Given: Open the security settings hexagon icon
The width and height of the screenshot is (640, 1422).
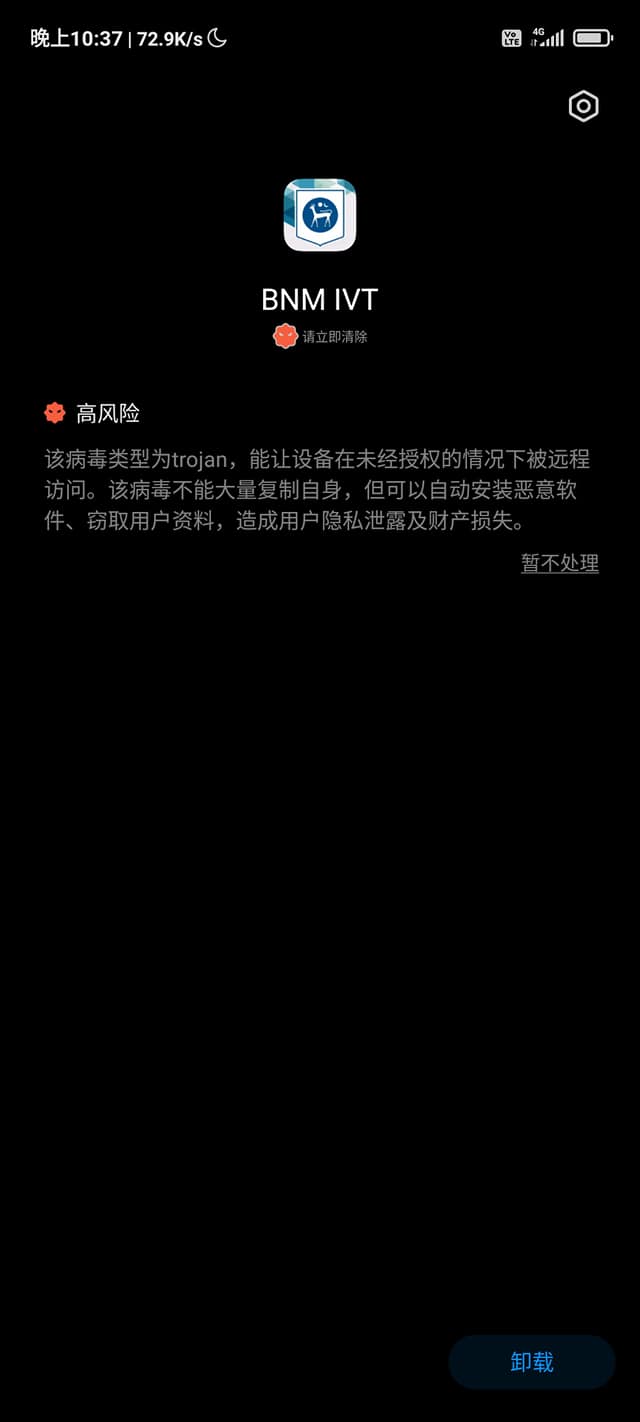Looking at the screenshot, I should click(x=583, y=107).
